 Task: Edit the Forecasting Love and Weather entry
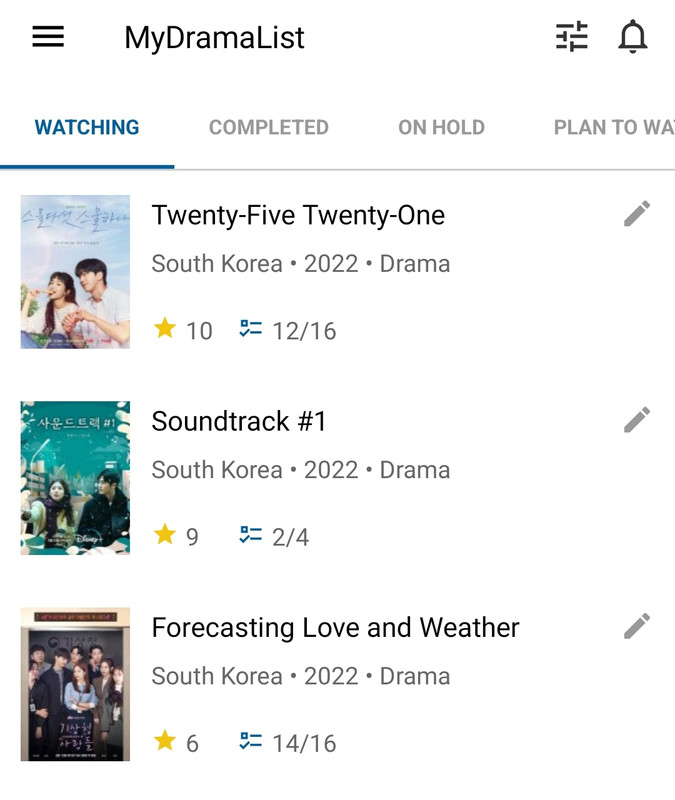pyautogui.click(x=637, y=627)
